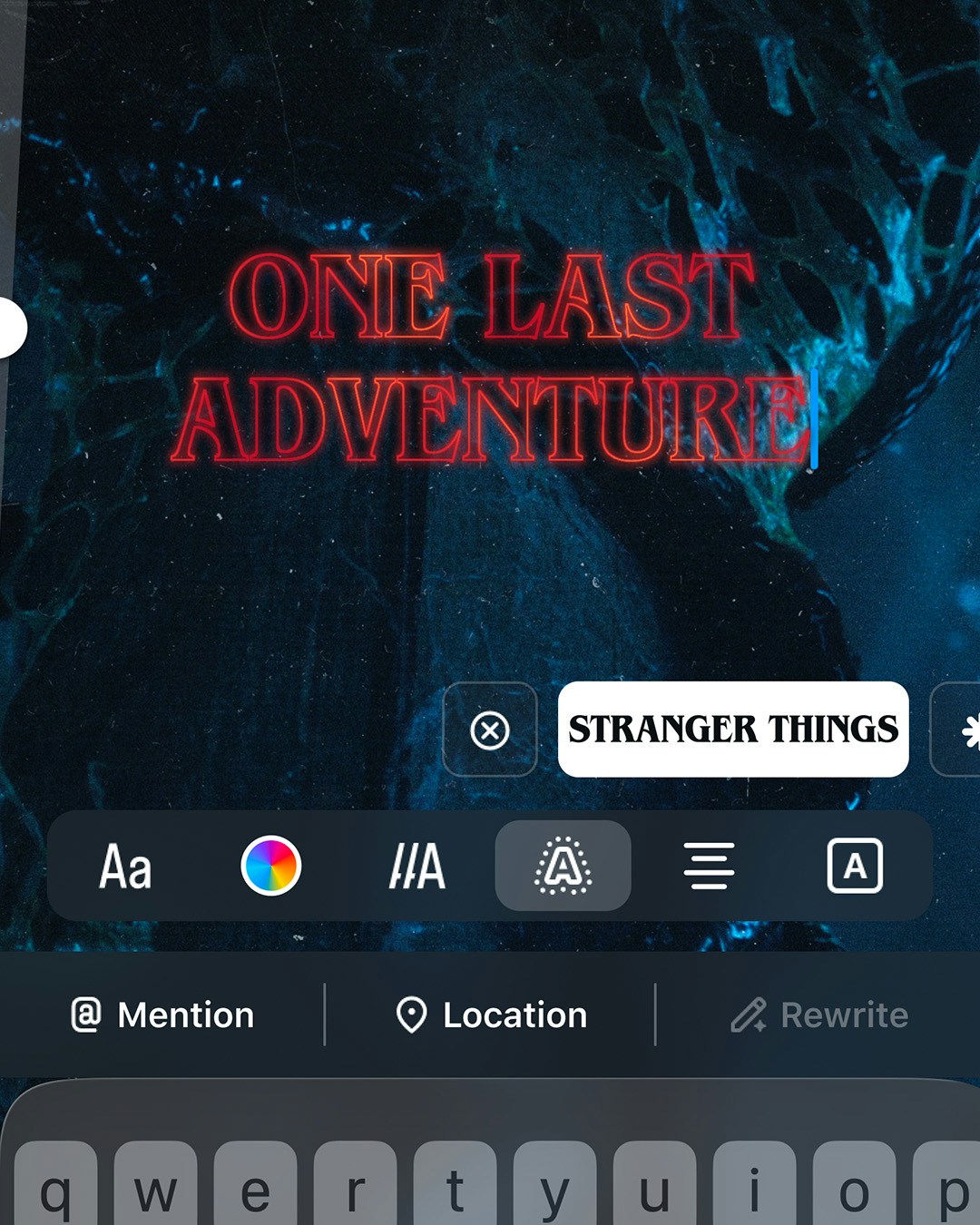
Task: Add a Mention to the story
Action: tap(163, 1015)
